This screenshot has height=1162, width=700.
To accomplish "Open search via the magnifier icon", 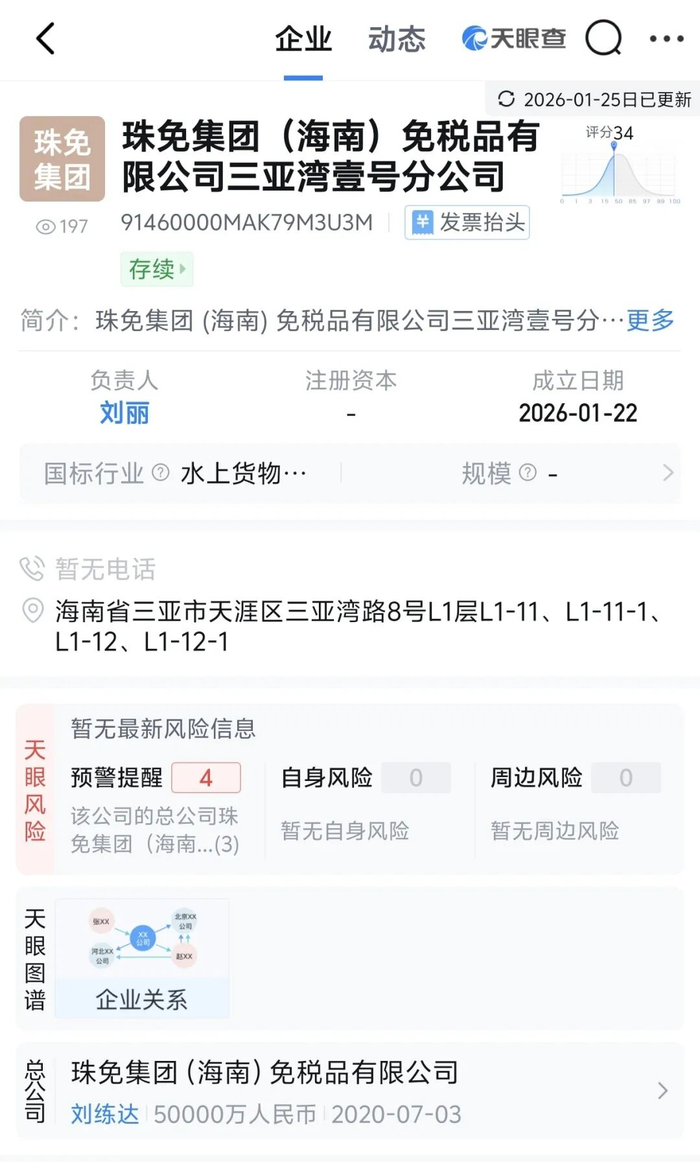I will 604,38.
